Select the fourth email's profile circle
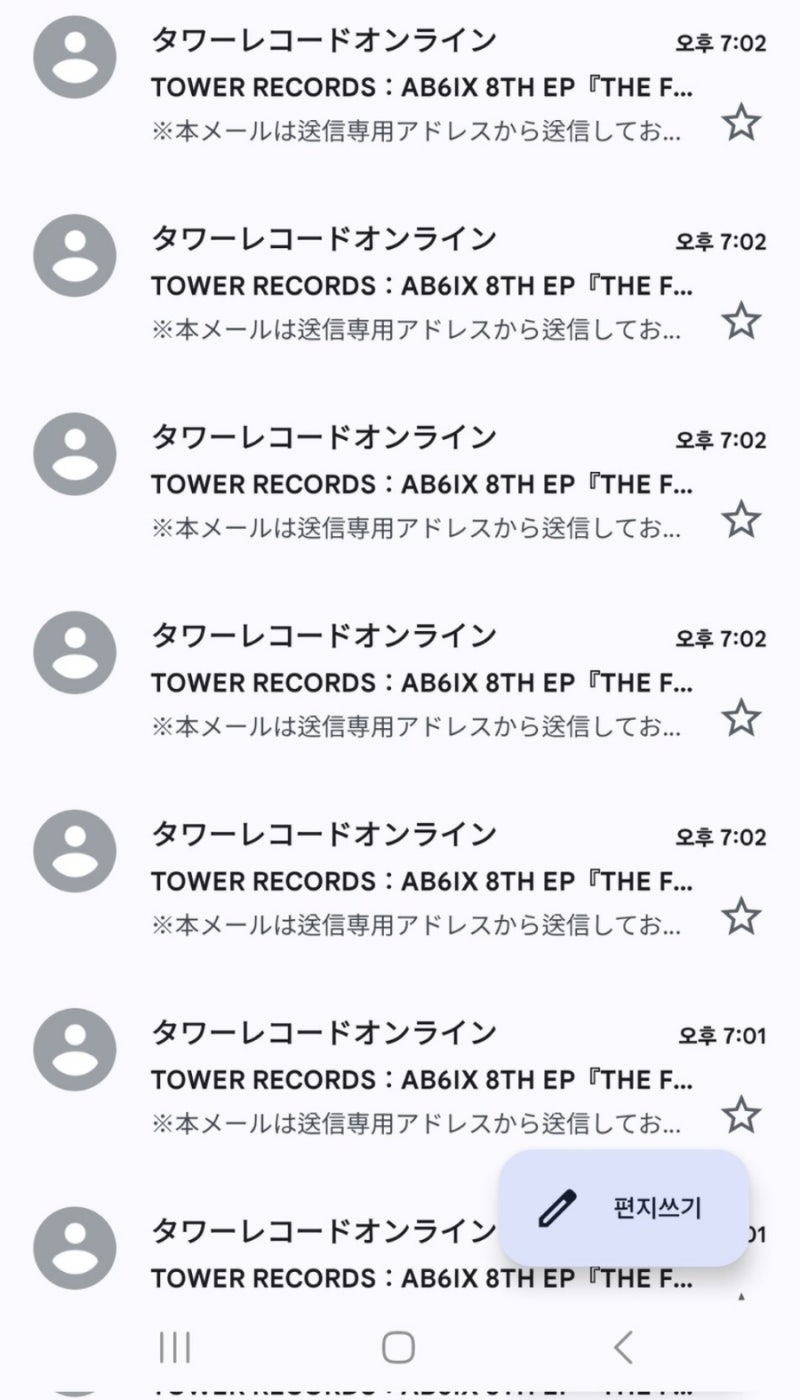Viewport: 800px width, 1400px height. [71, 653]
